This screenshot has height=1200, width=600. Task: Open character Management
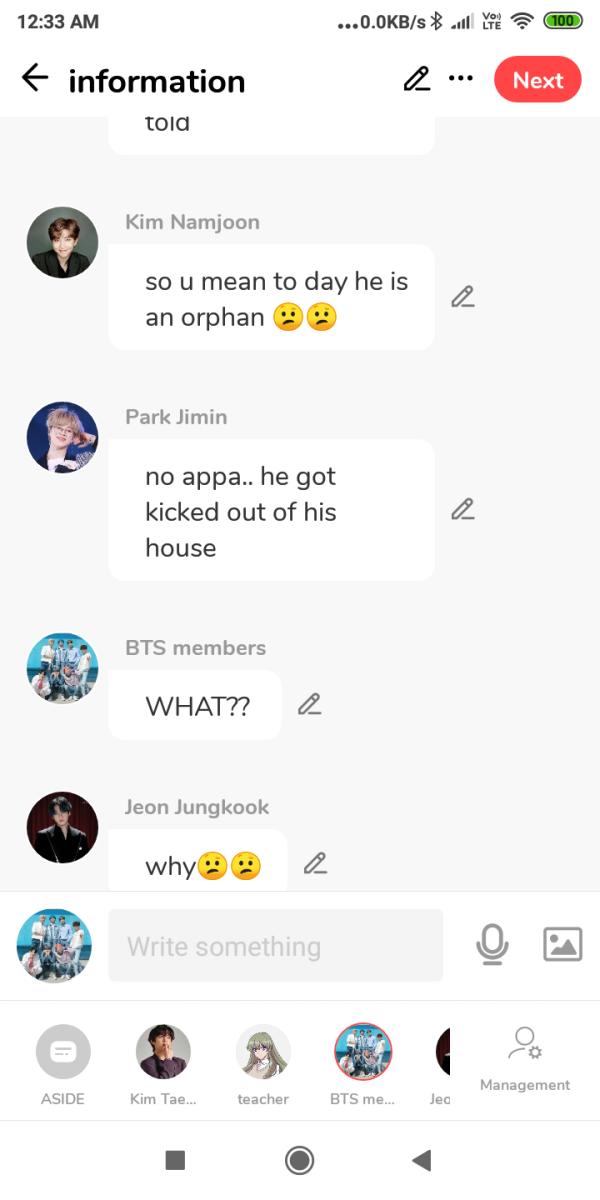click(x=525, y=1059)
